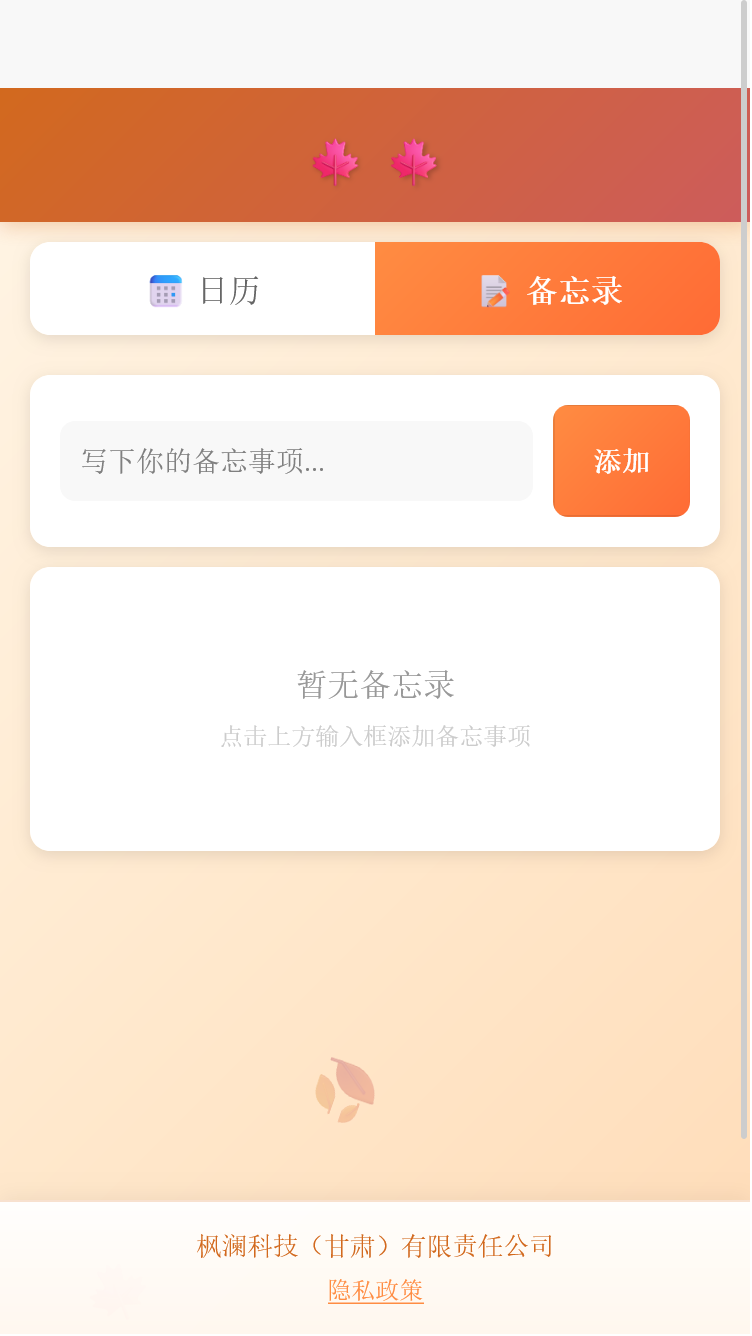Screen dimensions: 752x1336
Task: Click the 枫澜科技（甘肃）有限责任公司 footer text
Action: (375, 1245)
